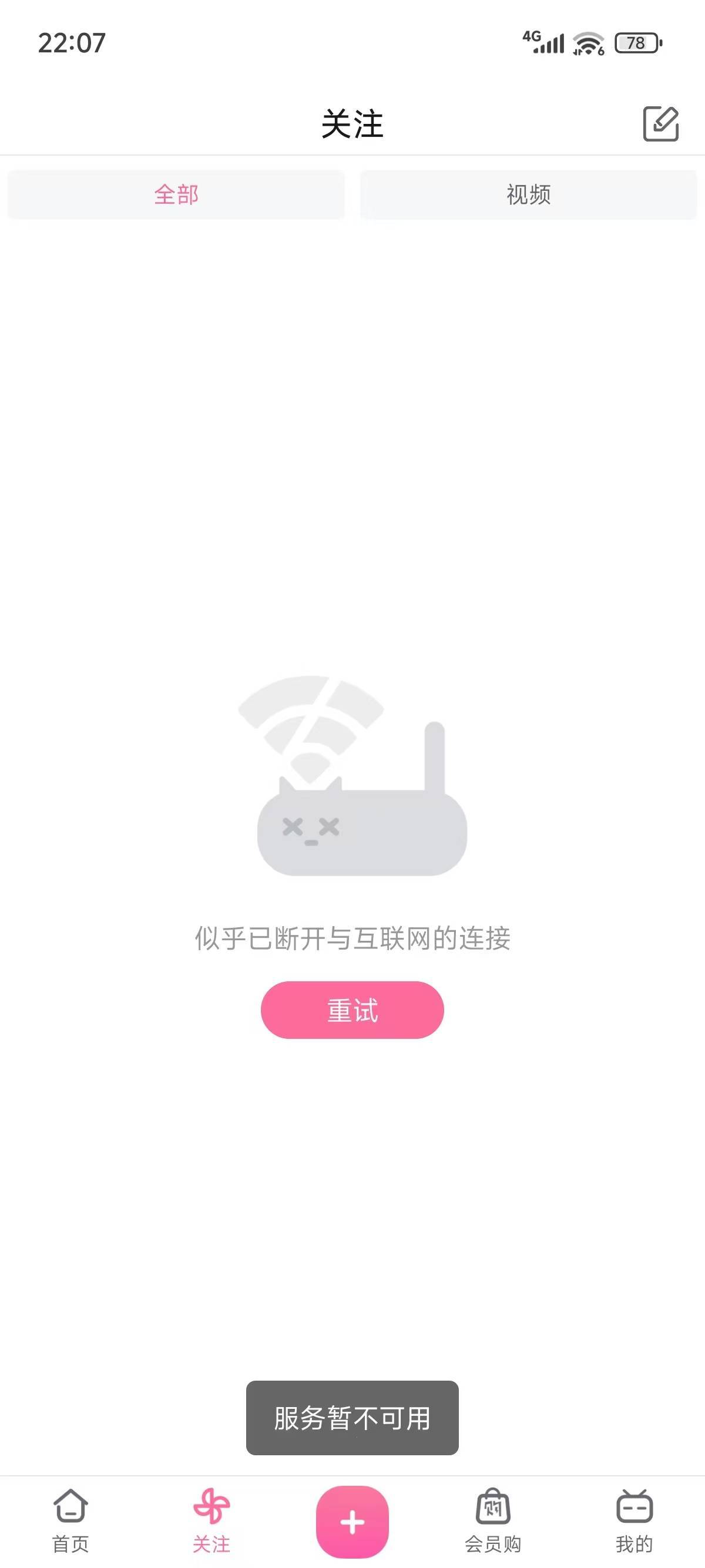This screenshot has height=1568, width=705.
Task: Tap 重试 to retry loading
Action: [352, 1010]
